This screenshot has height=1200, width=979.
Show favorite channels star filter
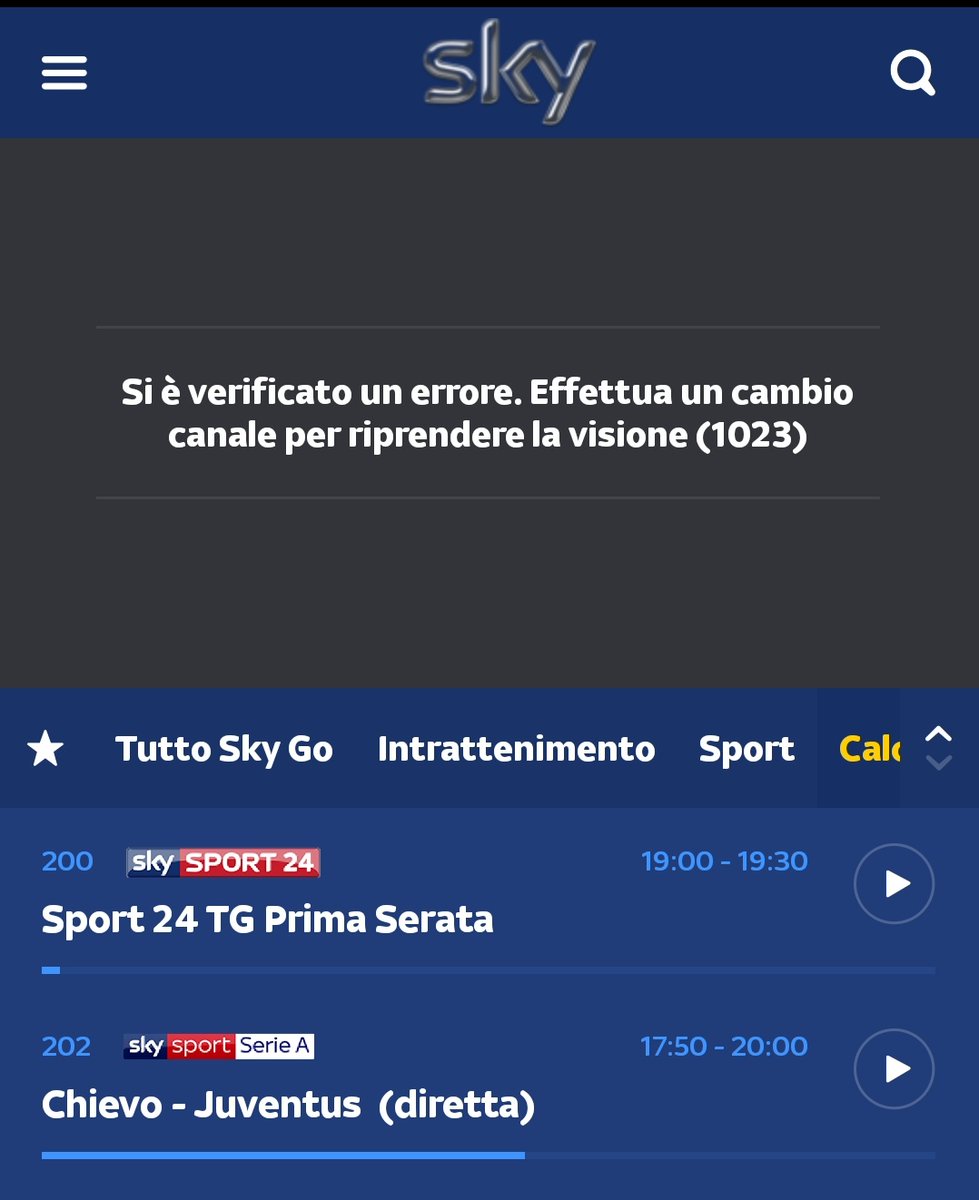[46, 748]
